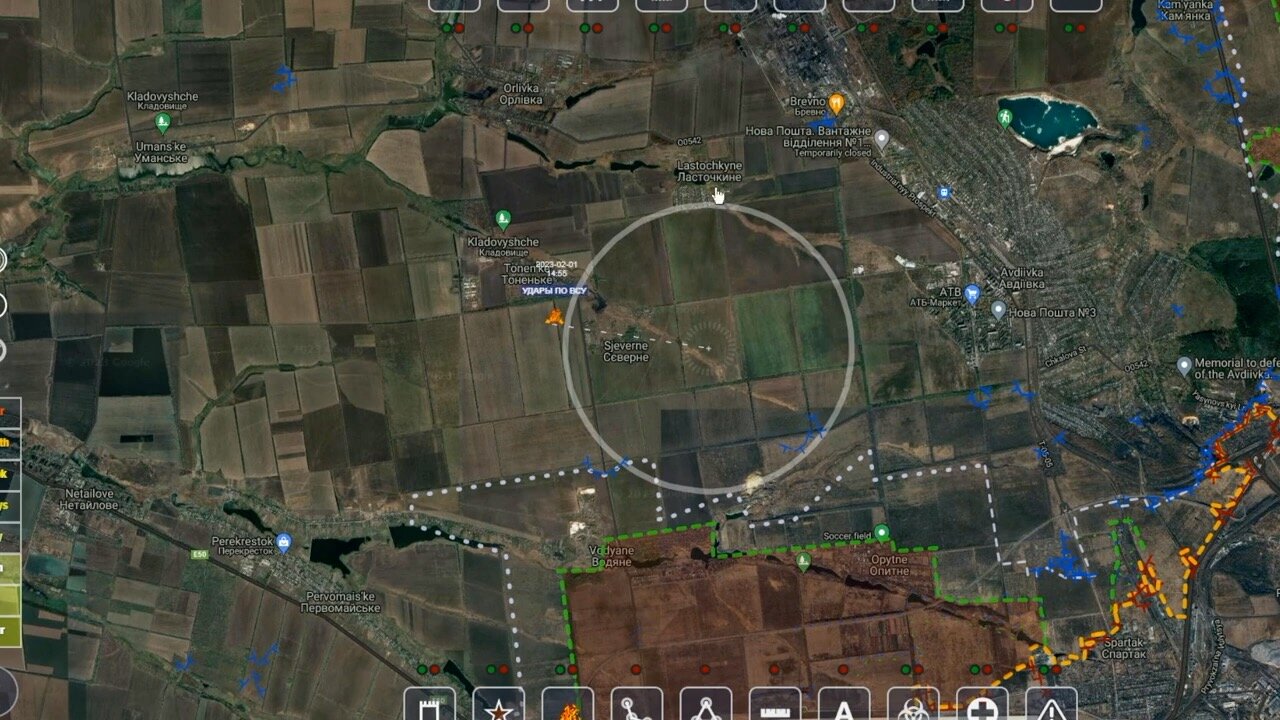Select the biohazard marker tool
1280x720 pixels.
[x=913, y=707]
